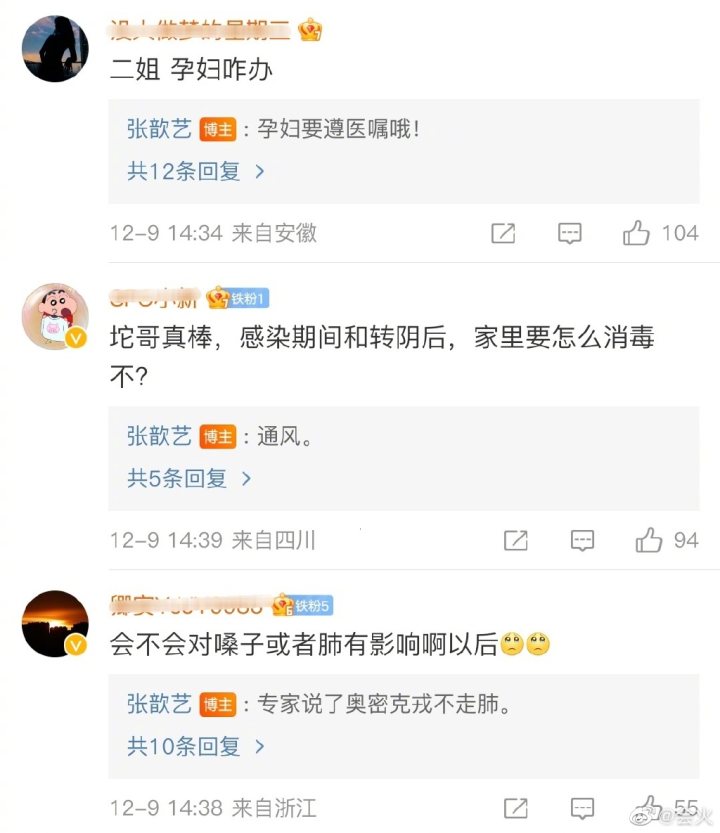Reply to the comment 二姐 孕妇咋办

[x=569, y=234]
